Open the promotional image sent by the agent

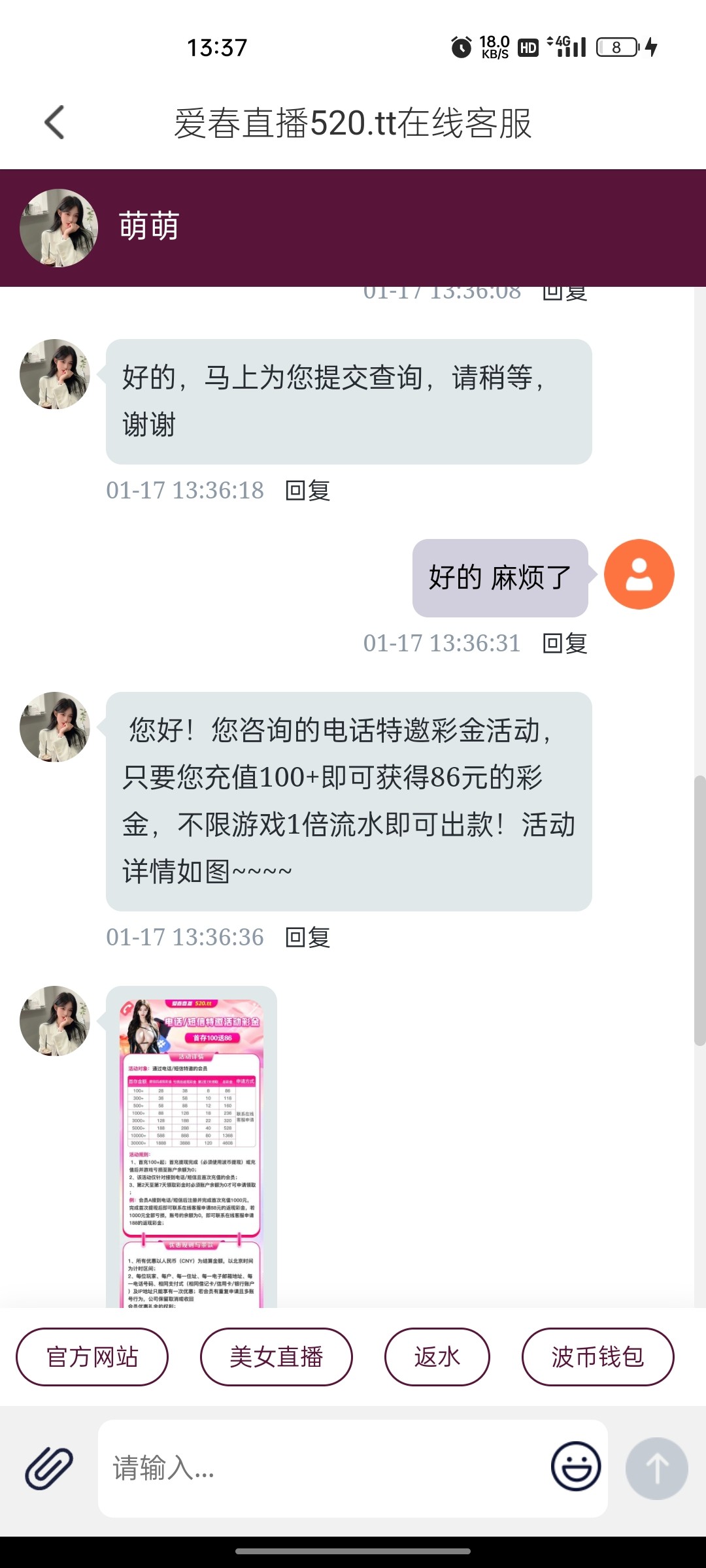coord(192,1150)
